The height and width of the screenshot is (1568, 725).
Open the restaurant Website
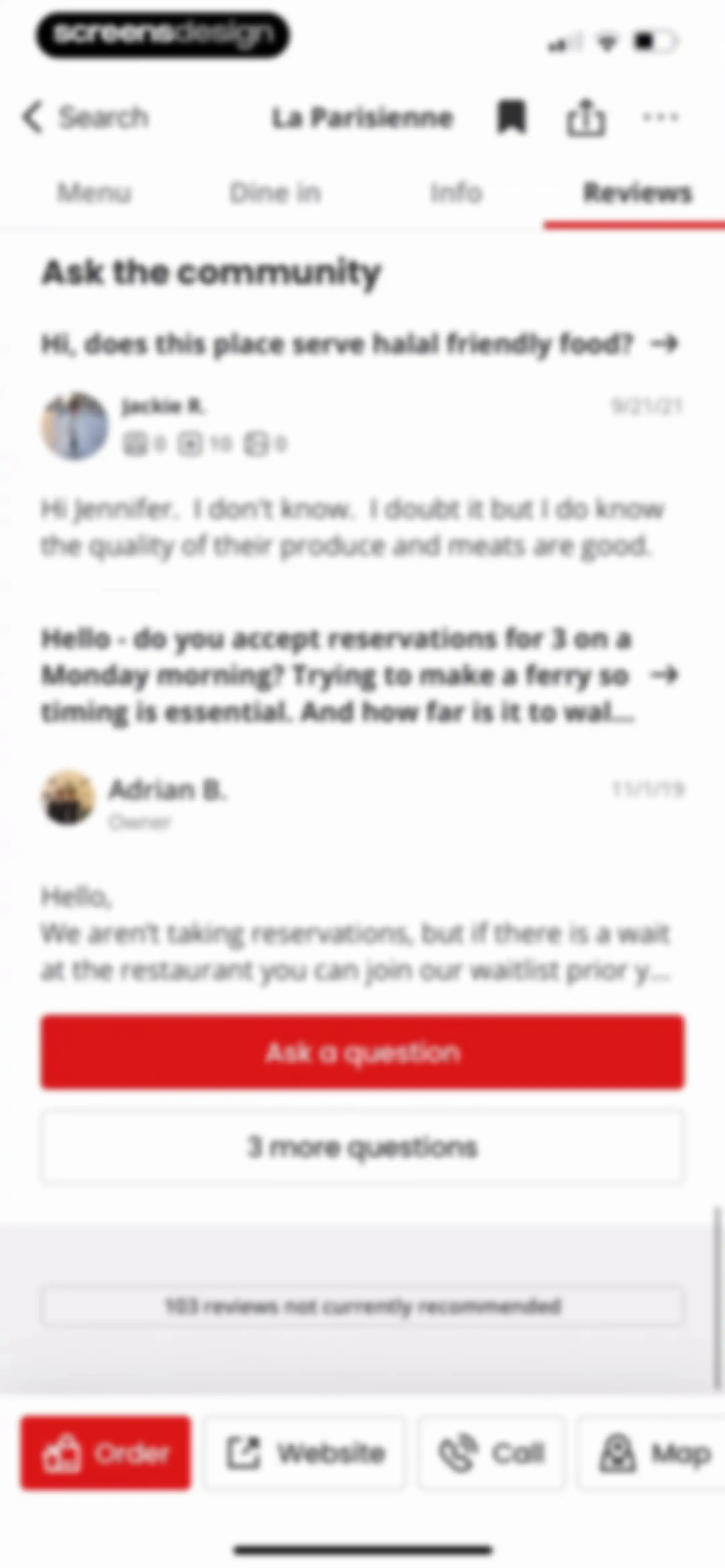(x=305, y=1453)
